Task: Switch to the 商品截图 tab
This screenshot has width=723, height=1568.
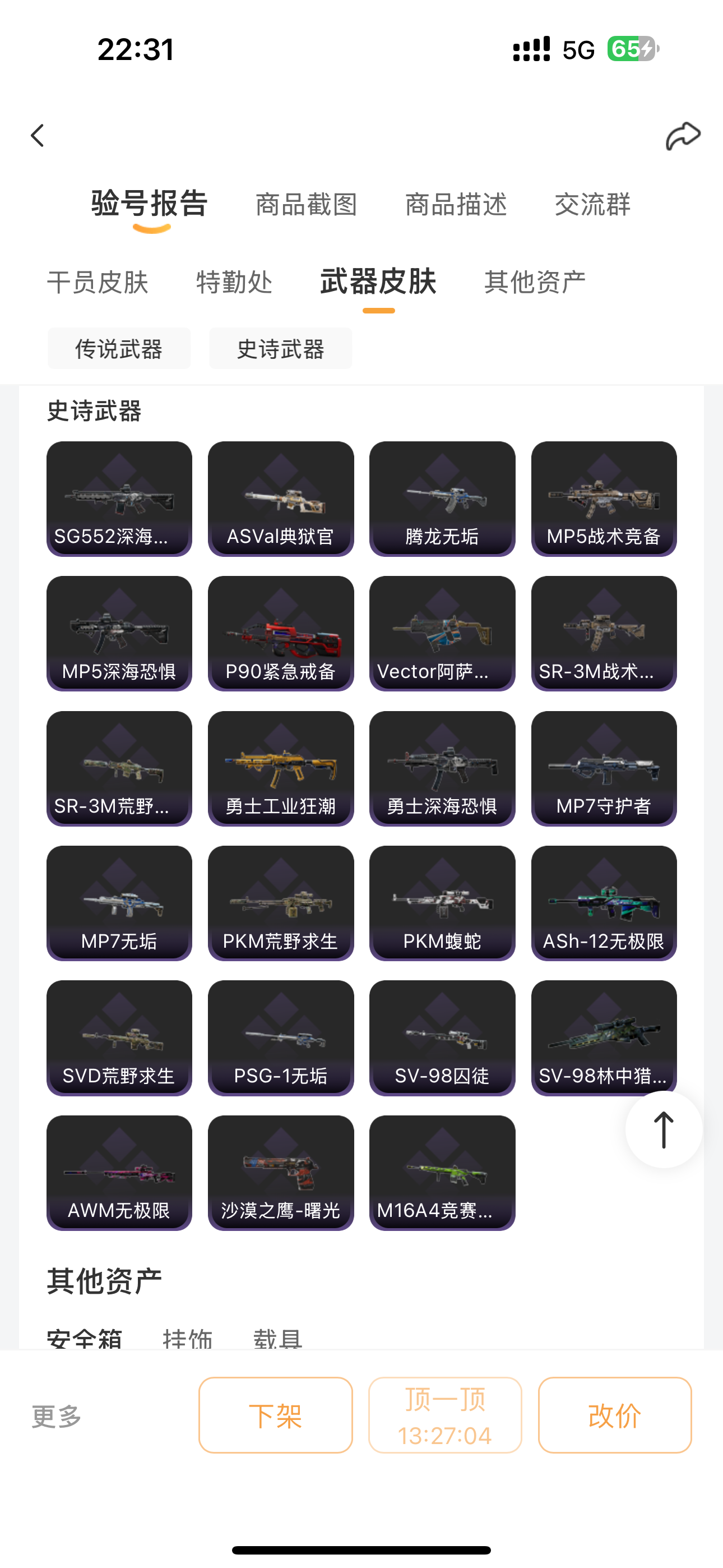Action: tap(306, 205)
